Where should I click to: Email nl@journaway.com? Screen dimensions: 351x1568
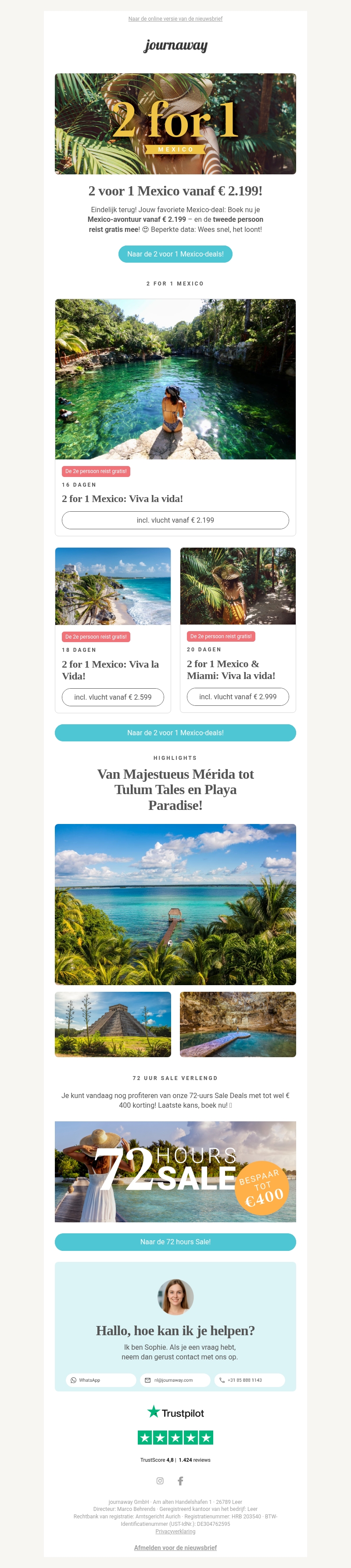[x=175, y=1380]
